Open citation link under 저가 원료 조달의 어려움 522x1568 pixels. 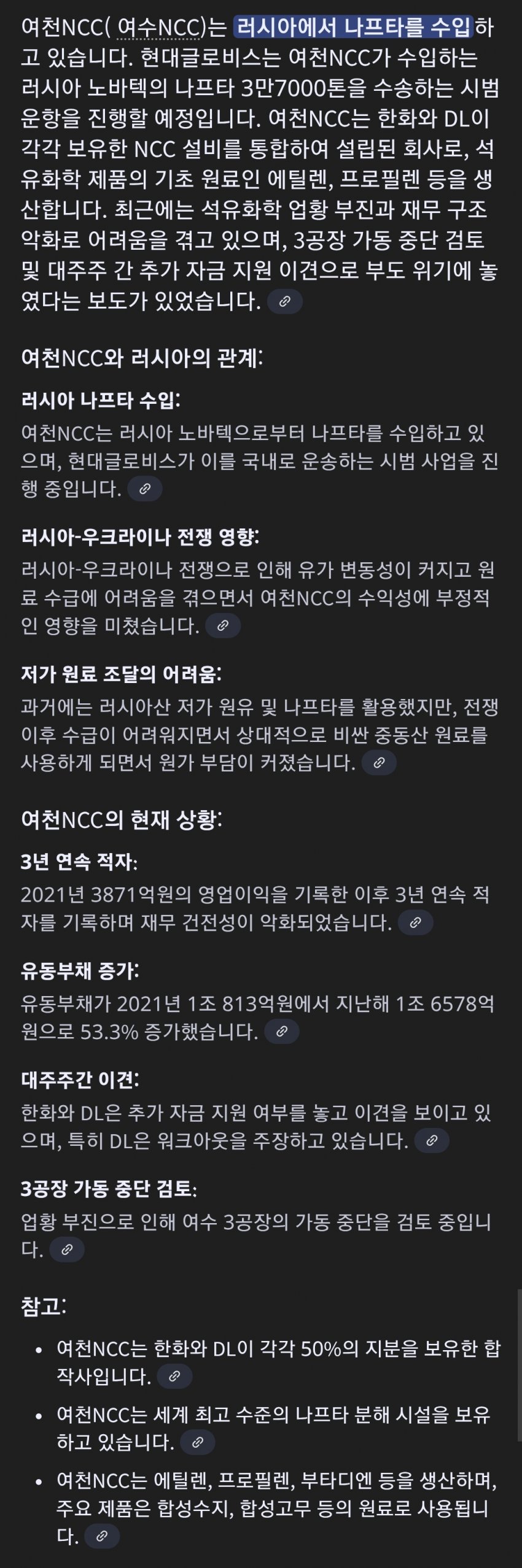point(379,763)
